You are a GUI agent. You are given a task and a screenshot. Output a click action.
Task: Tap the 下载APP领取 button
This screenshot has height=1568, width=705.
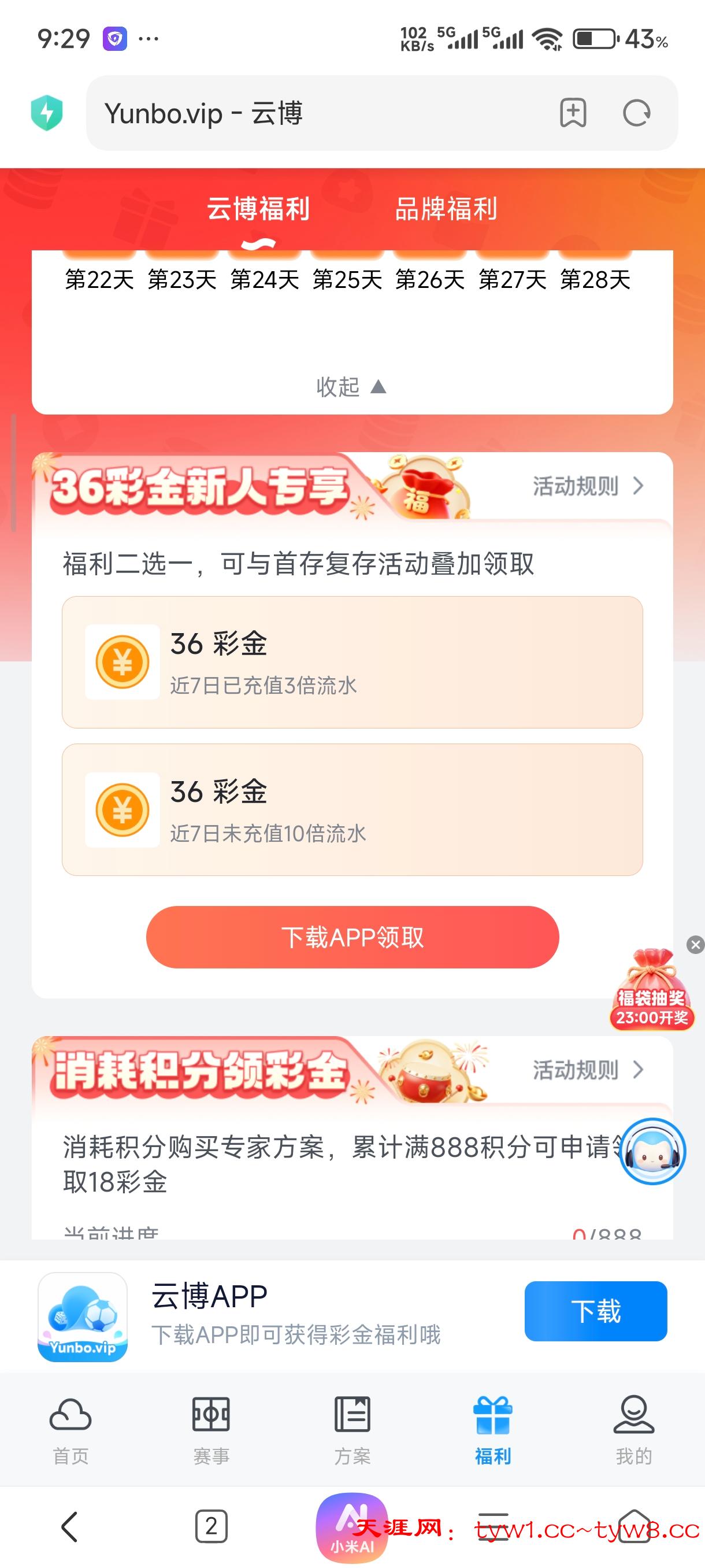point(352,937)
